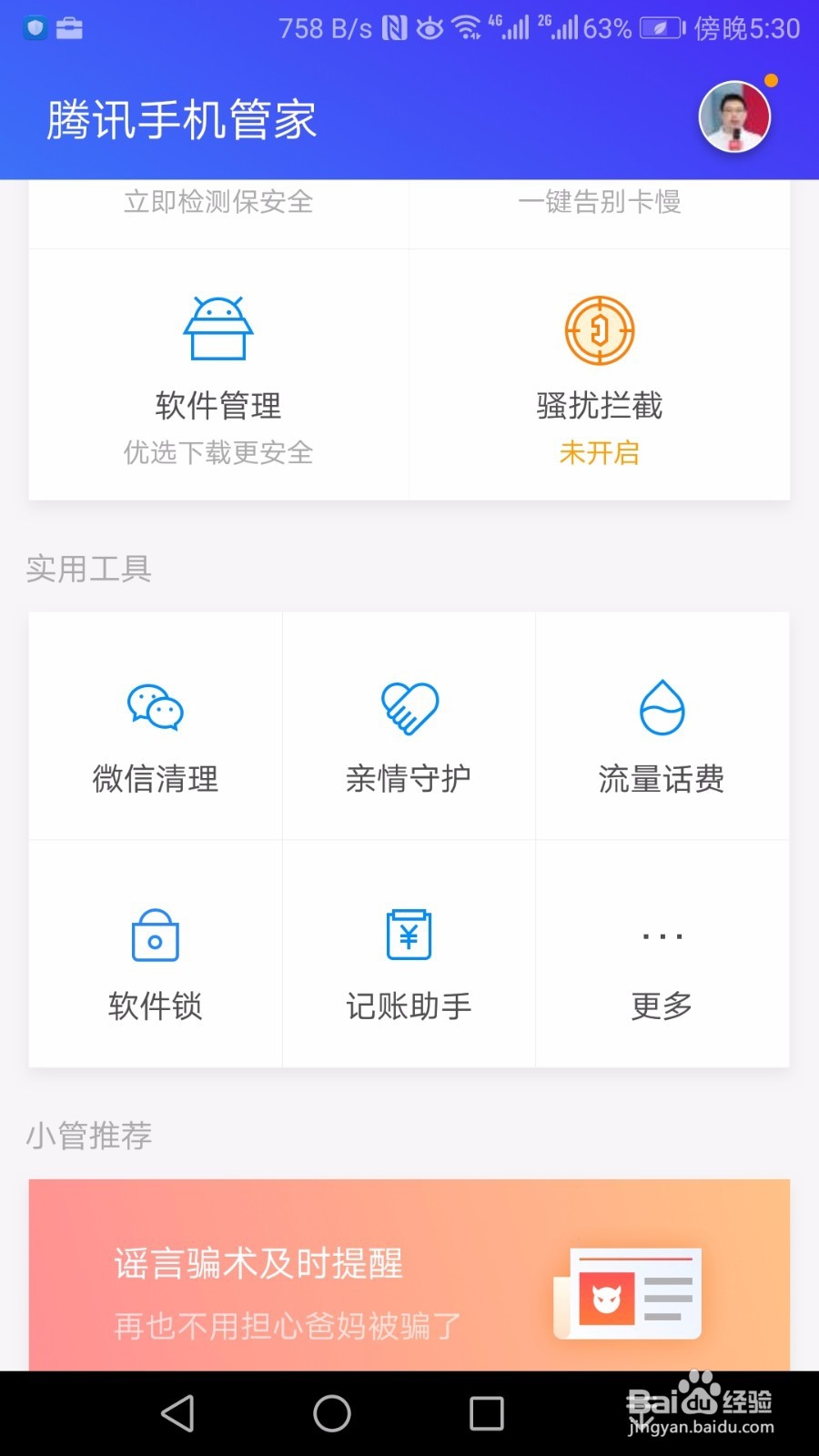
Task: Open 记账助手 receipt icon
Action: [x=409, y=935]
